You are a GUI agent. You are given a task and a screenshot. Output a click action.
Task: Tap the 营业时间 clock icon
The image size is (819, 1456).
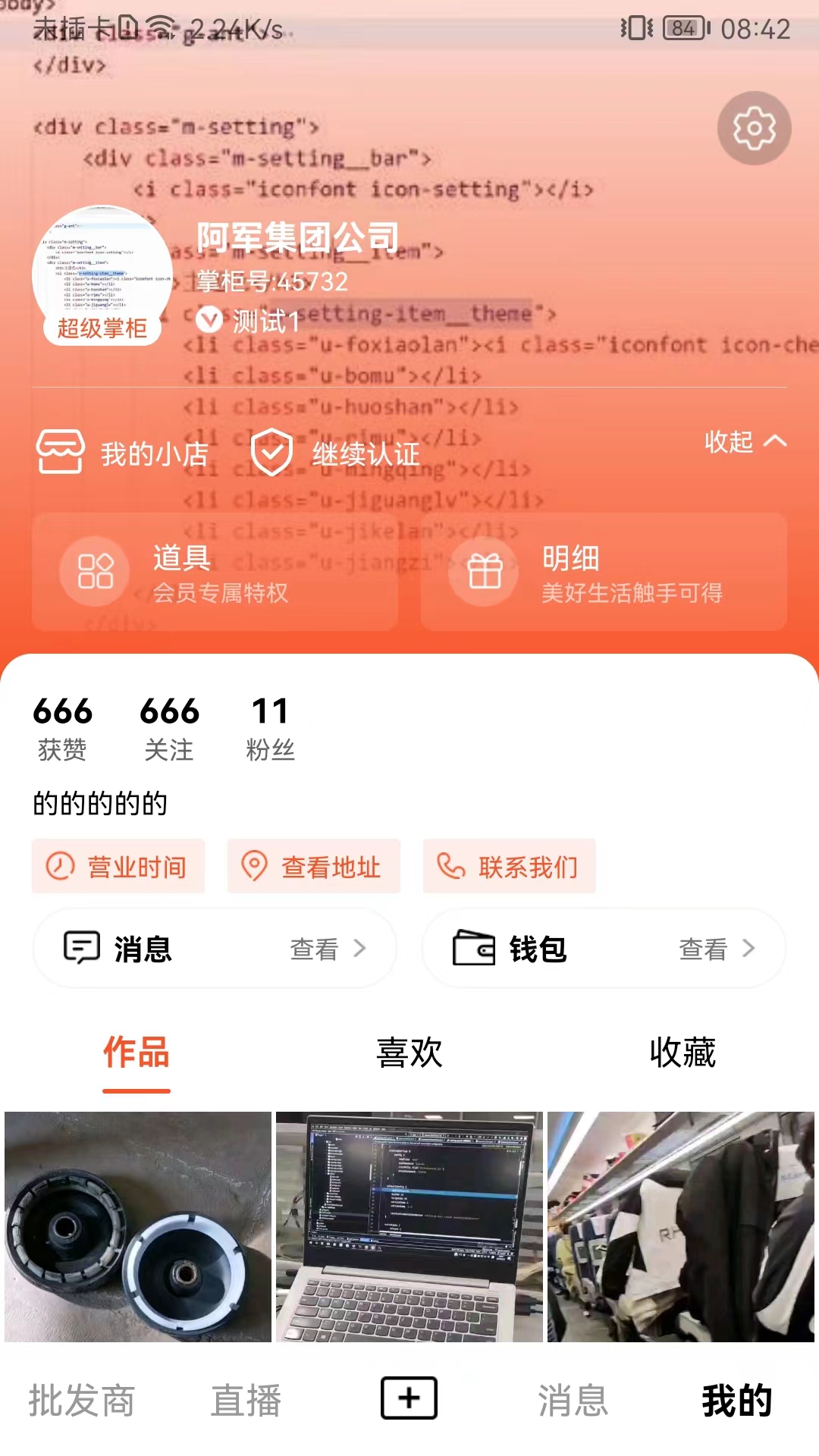pyautogui.click(x=60, y=866)
